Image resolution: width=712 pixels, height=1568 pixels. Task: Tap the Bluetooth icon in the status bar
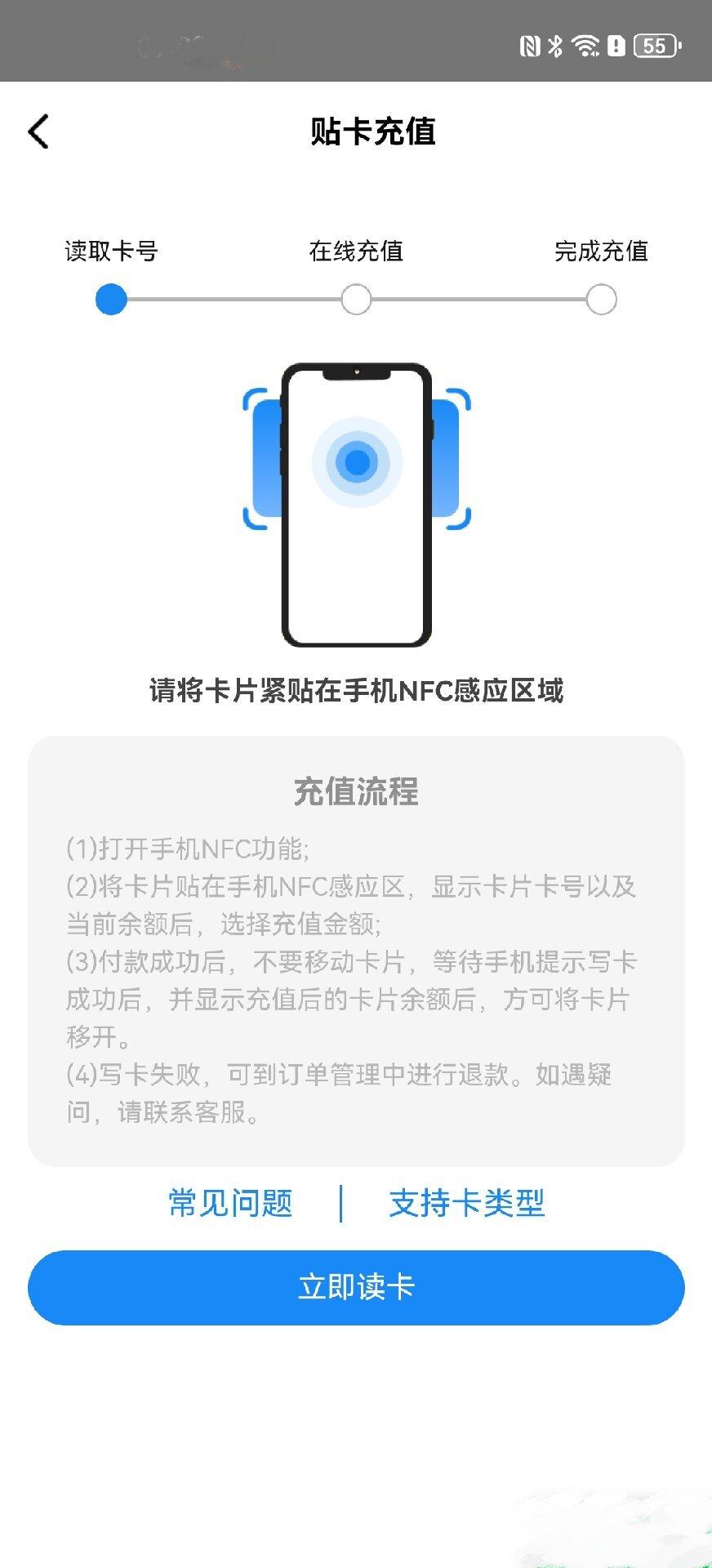coord(558,46)
